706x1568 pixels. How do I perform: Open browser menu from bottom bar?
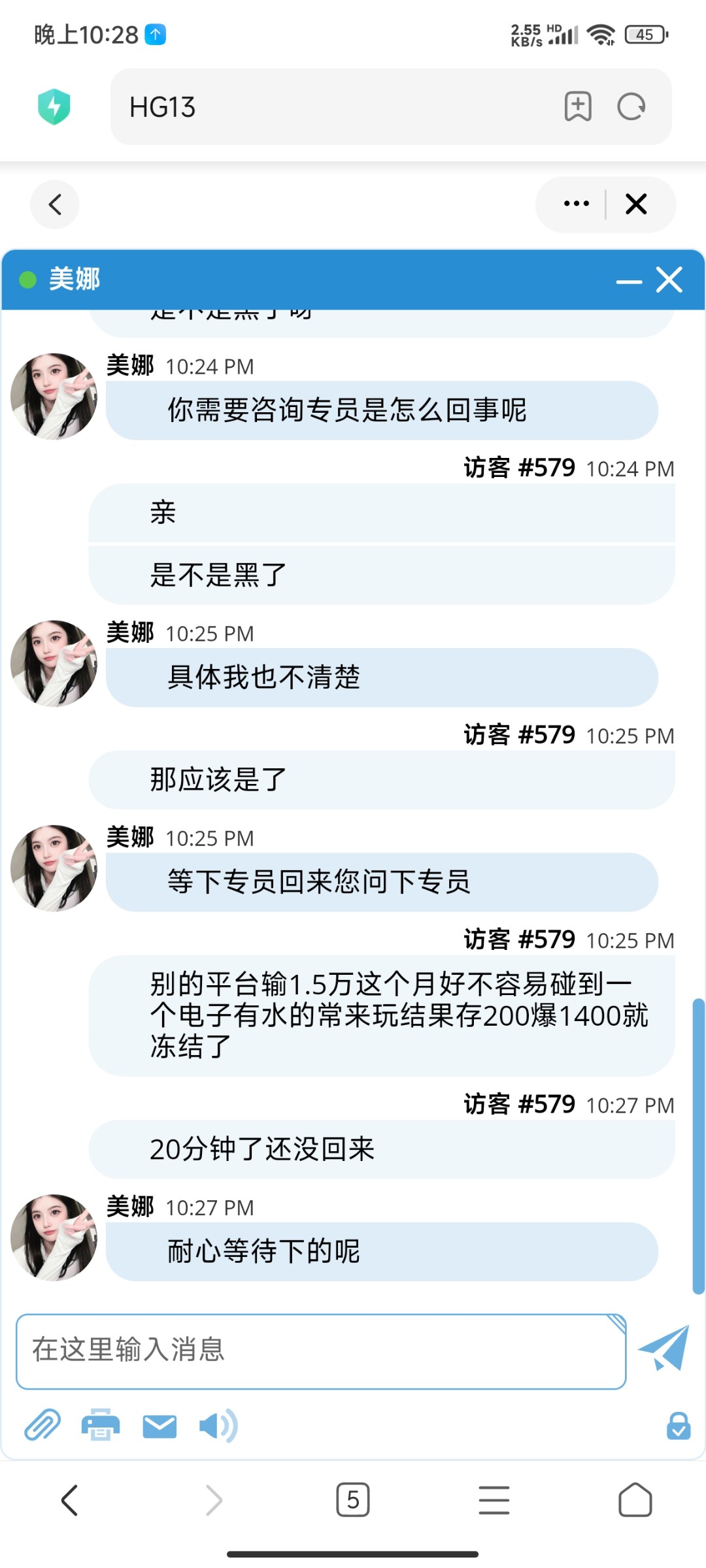(494, 1501)
